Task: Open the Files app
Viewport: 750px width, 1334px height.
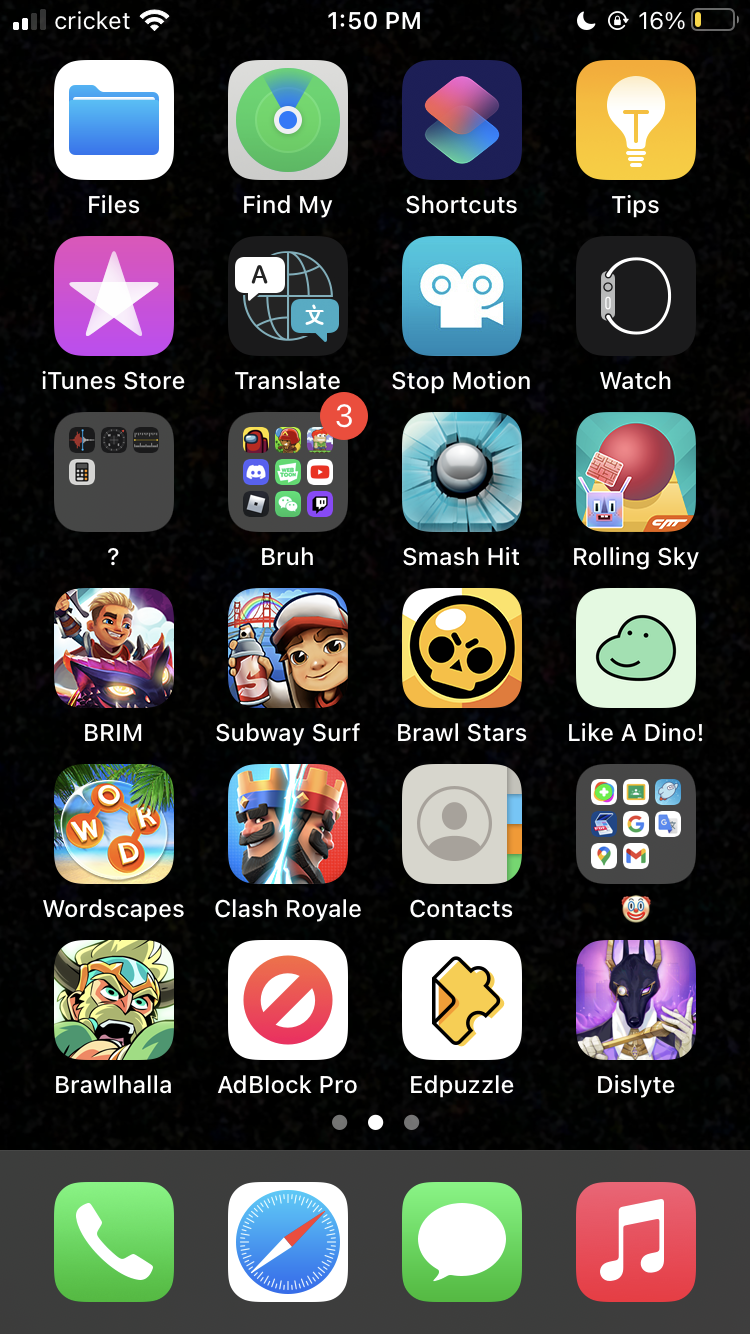Action: tap(113, 120)
